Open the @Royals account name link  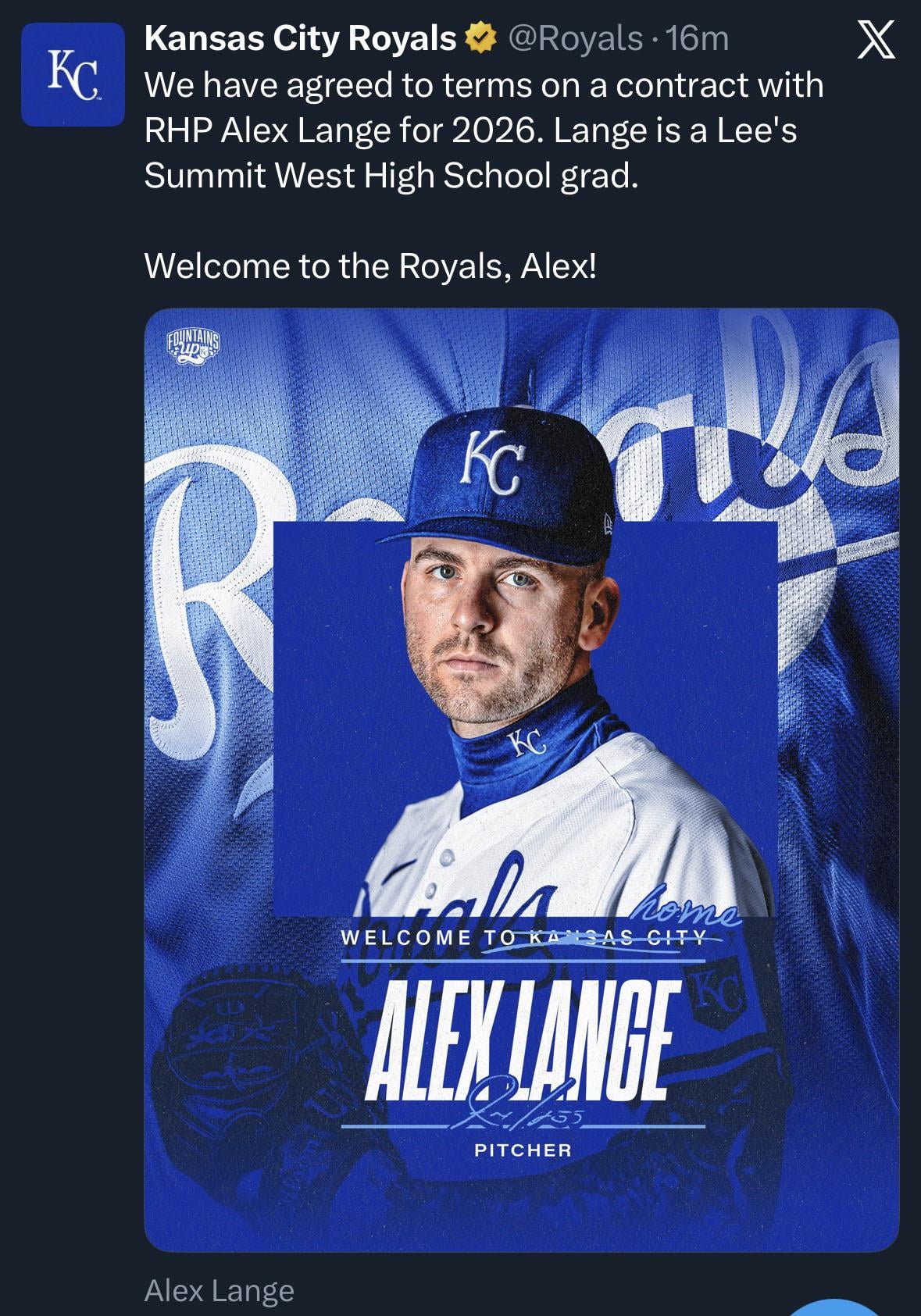[x=576, y=38]
